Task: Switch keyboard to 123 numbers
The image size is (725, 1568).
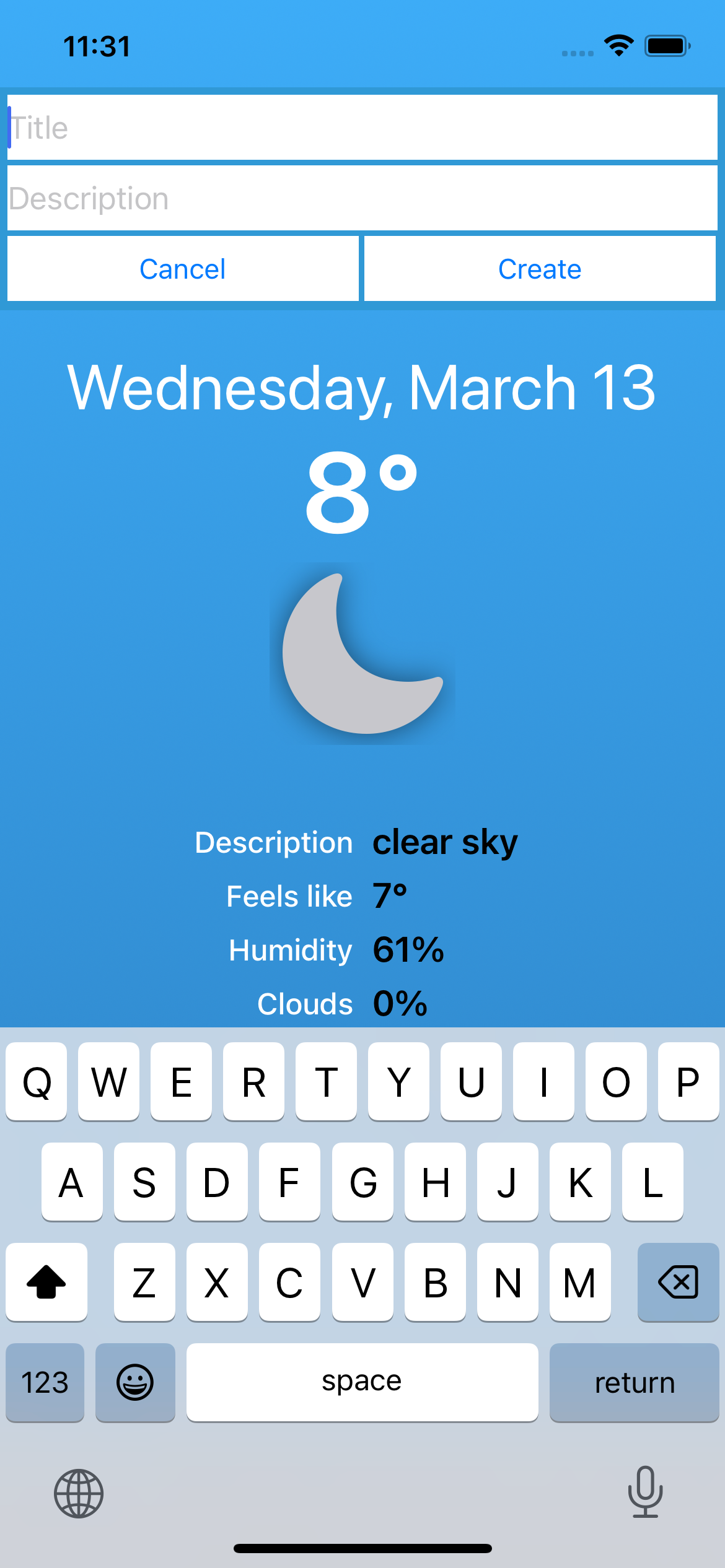Action: pyautogui.click(x=45, y=1382)
